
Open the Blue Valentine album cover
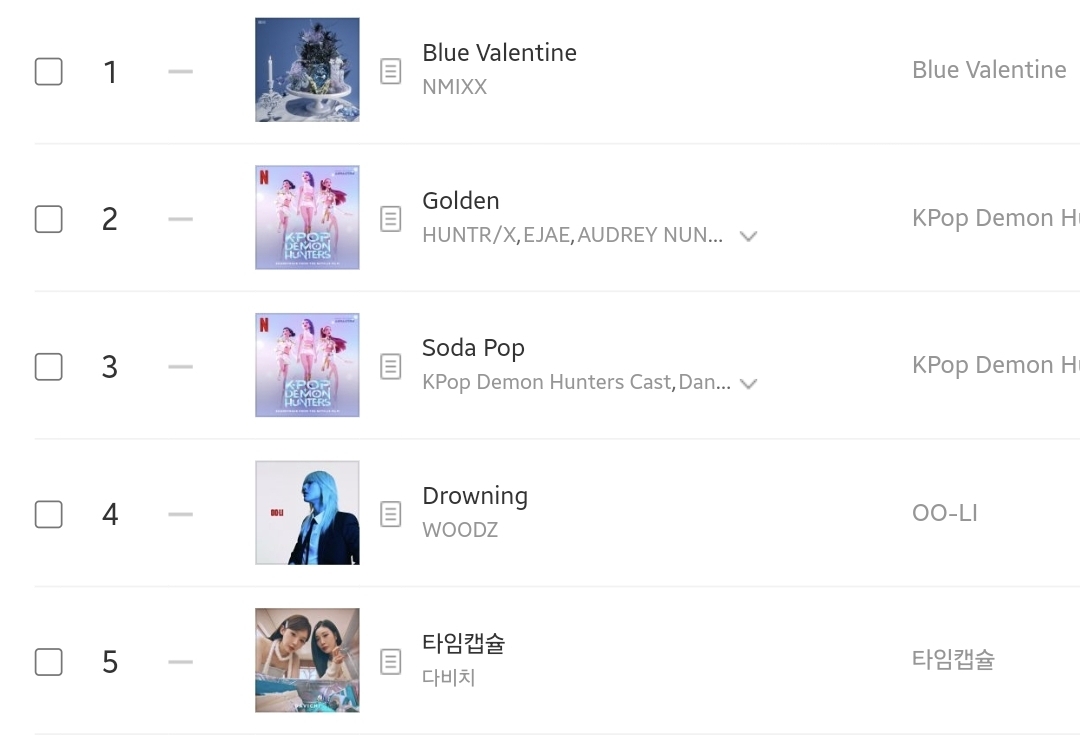point(307,70)
